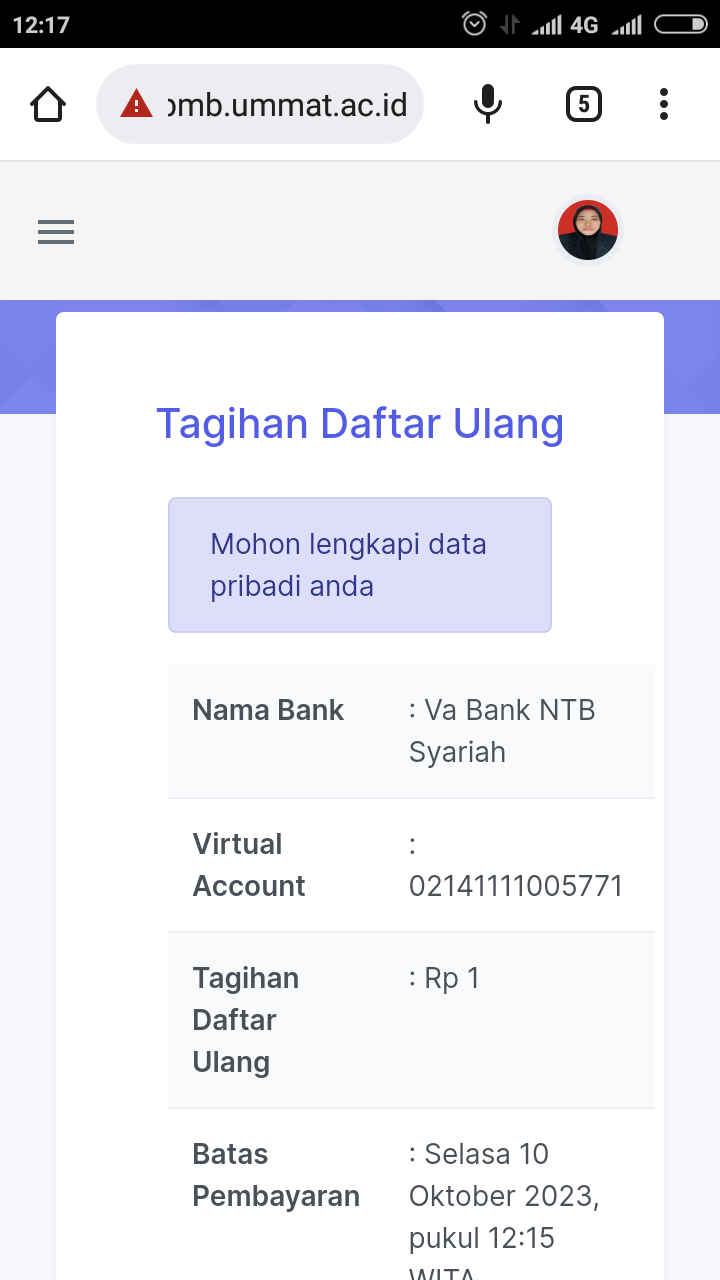This screenshot has width=720, height=1280.
Task: Start voice search with the microphone
Action: 487,104
